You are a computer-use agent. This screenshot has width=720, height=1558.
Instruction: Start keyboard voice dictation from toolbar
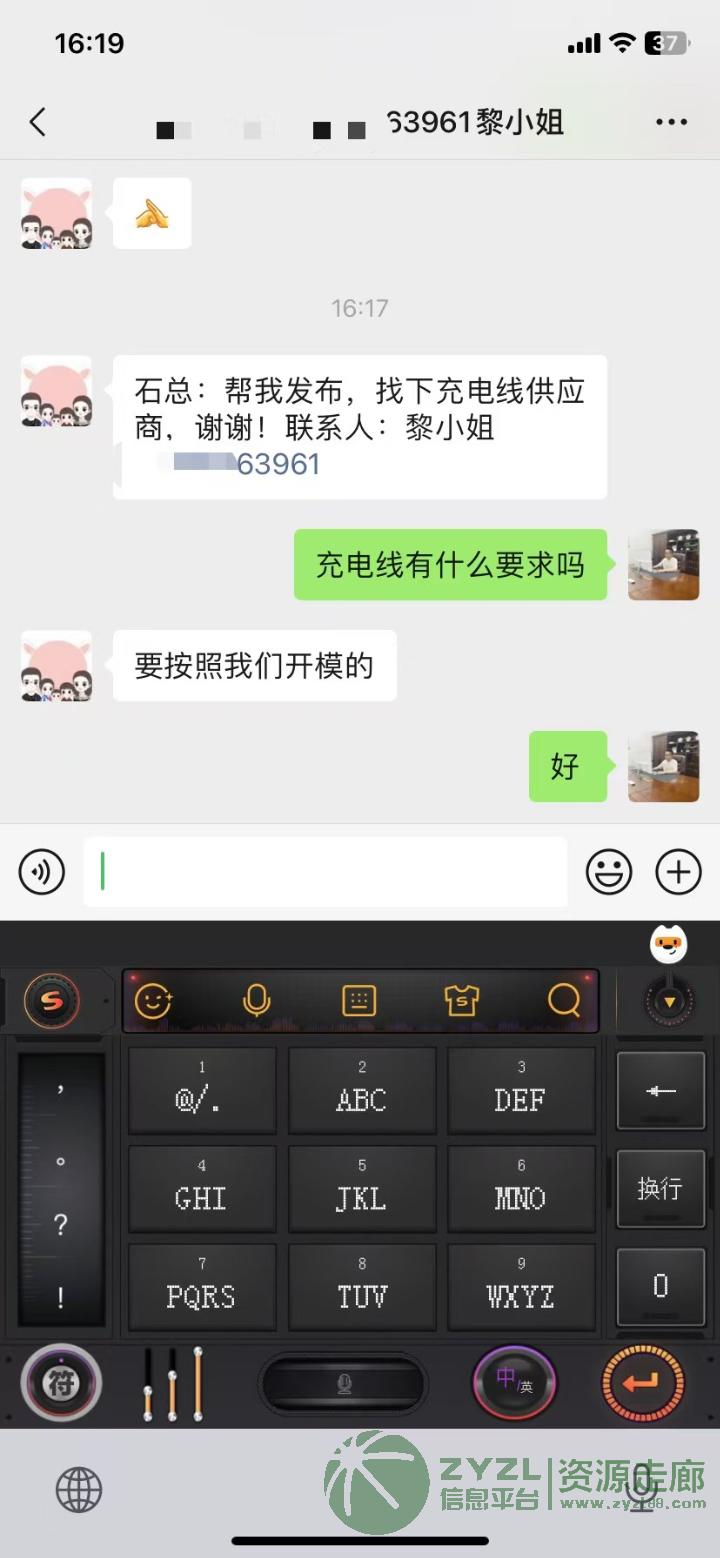click(x=257, y=1000)
